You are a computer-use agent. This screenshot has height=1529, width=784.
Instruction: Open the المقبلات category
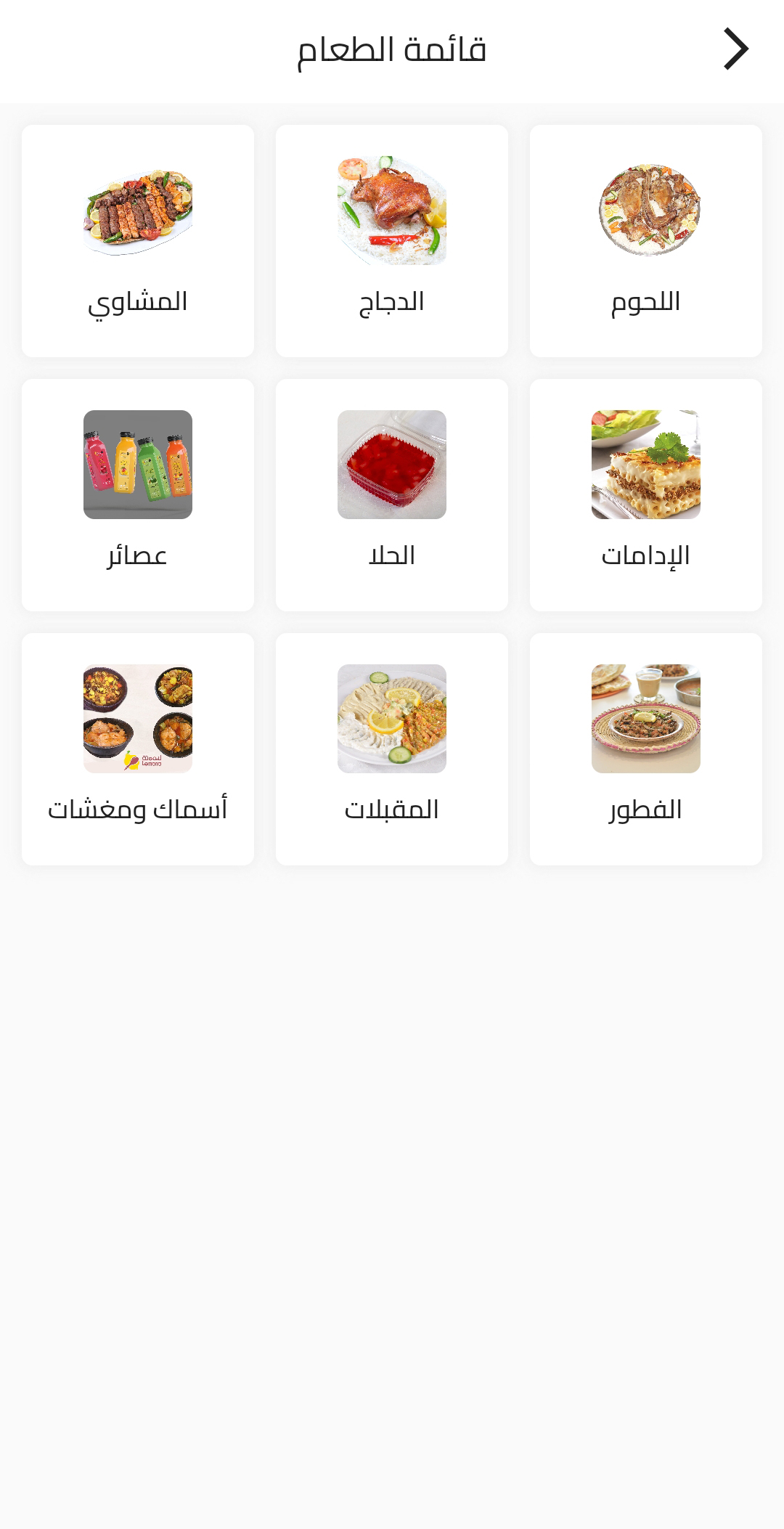coord(391,749)
